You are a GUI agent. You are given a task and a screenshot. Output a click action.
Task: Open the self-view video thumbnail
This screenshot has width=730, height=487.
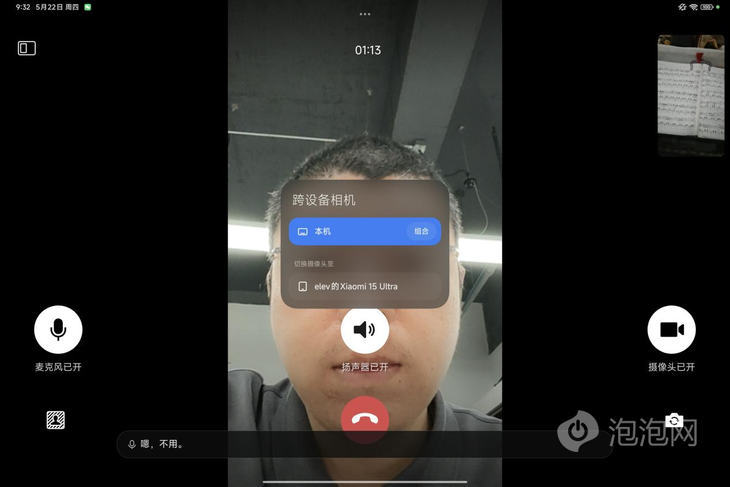click(691, 96)
